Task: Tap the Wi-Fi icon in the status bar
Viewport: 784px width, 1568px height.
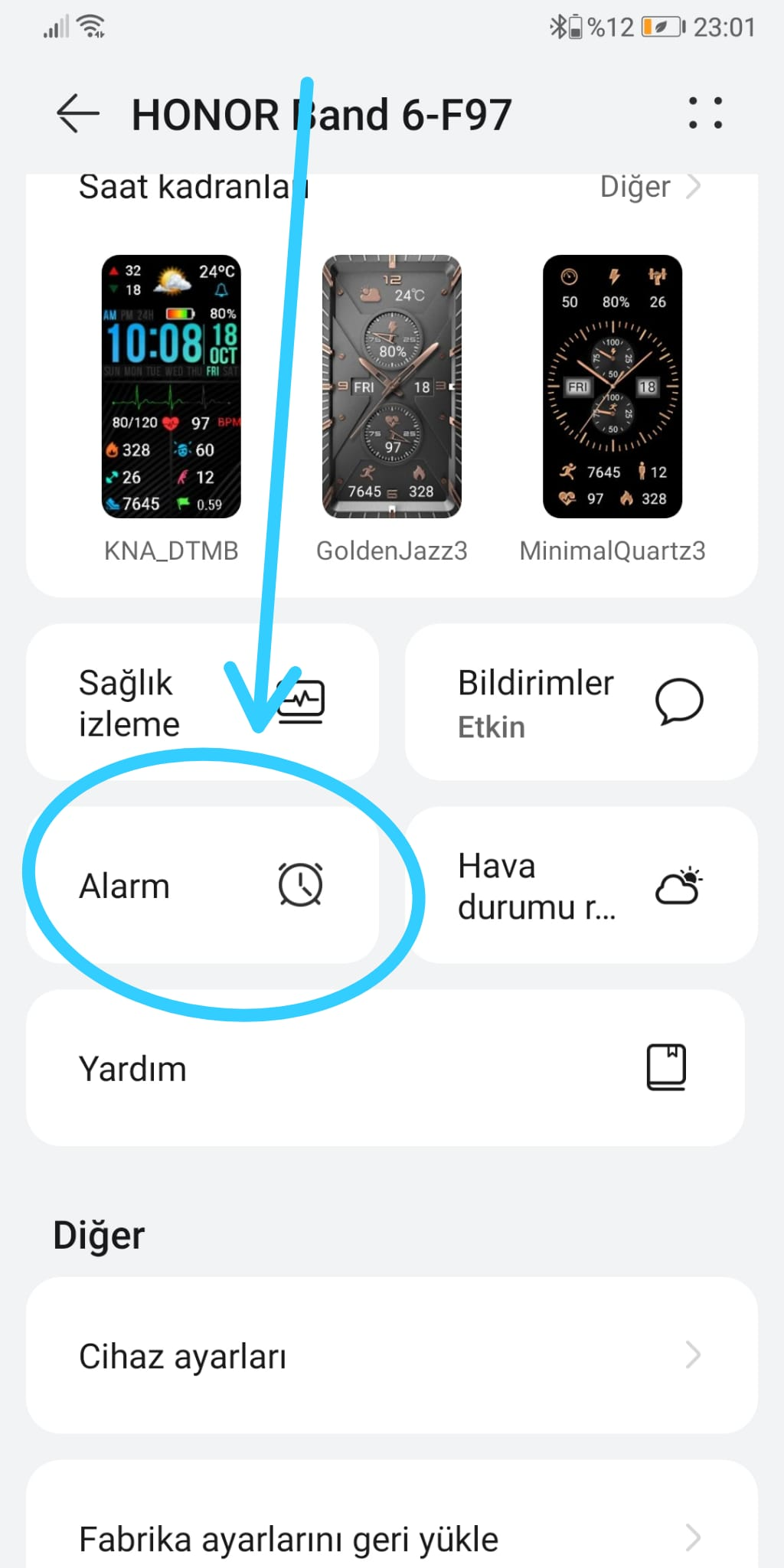Action: (x=90, y=25)
